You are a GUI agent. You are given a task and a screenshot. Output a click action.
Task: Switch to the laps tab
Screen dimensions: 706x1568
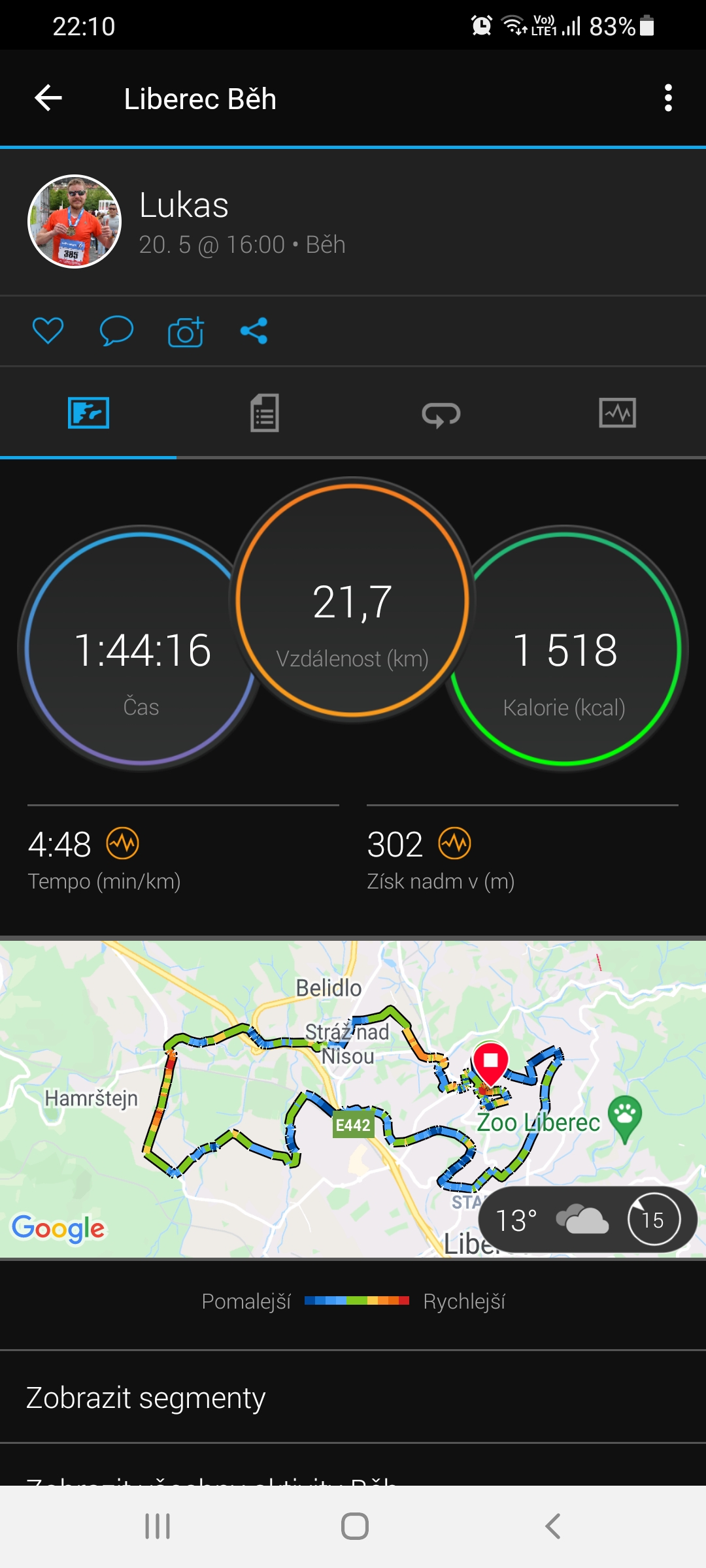point(441,414)
